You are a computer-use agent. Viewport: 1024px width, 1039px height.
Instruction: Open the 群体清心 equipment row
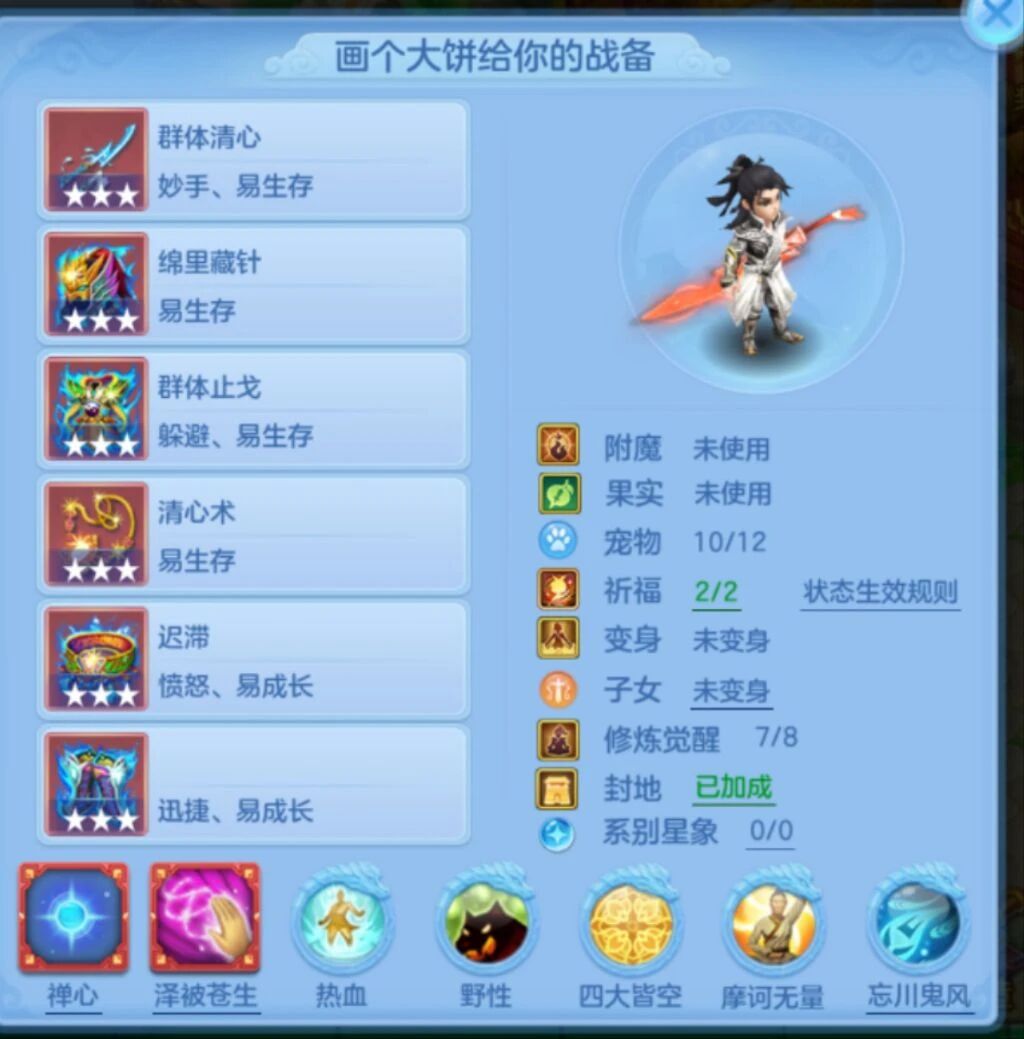click(x=253, y=160)
